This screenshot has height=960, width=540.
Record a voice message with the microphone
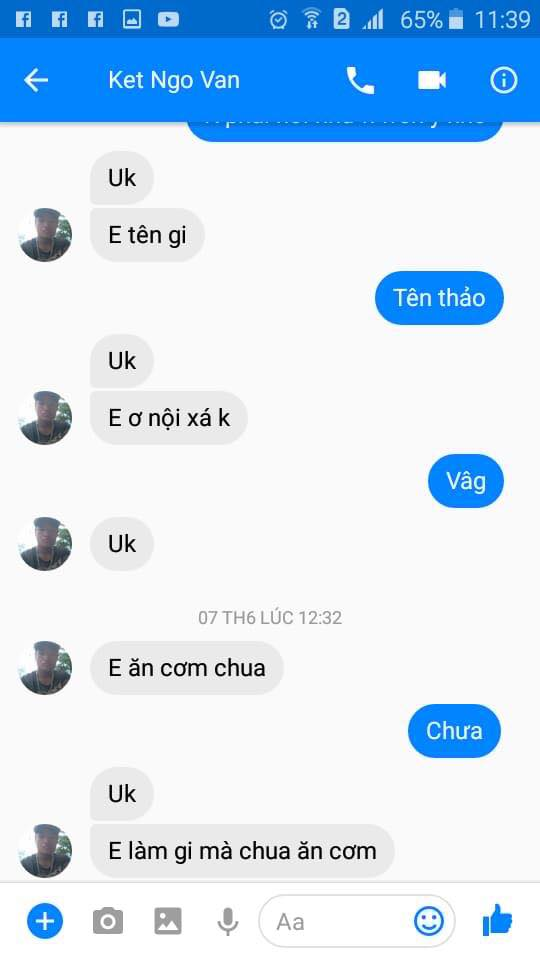[x=228, y=921]
